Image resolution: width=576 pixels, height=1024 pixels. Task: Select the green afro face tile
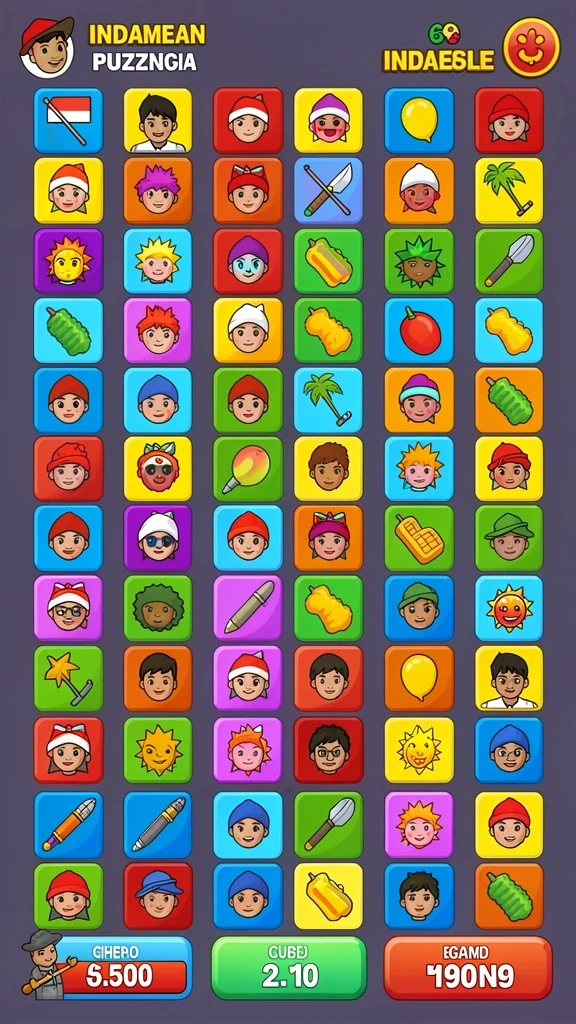click(x=157, y=608)
